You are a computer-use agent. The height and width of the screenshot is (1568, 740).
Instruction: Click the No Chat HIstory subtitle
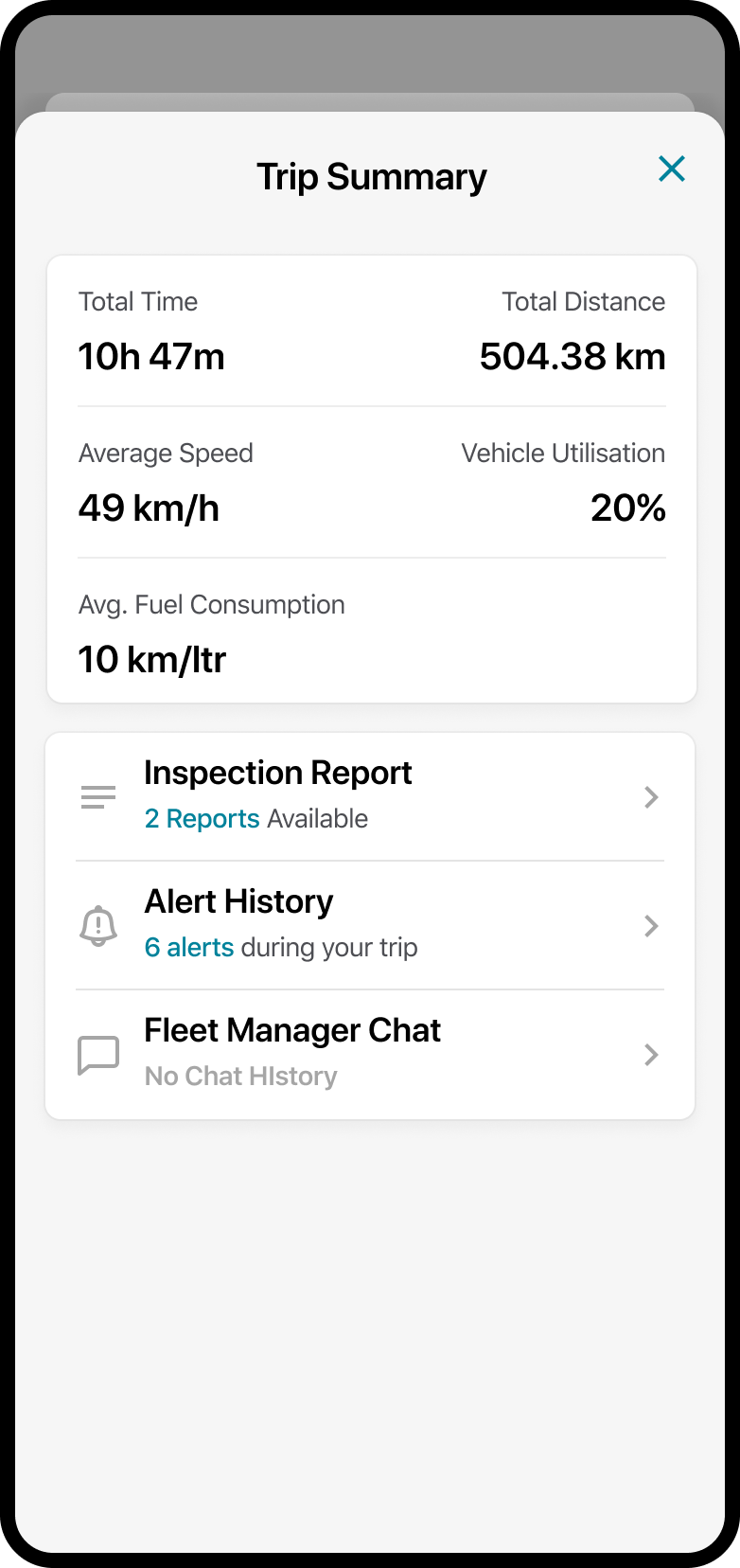(240, 1076)
